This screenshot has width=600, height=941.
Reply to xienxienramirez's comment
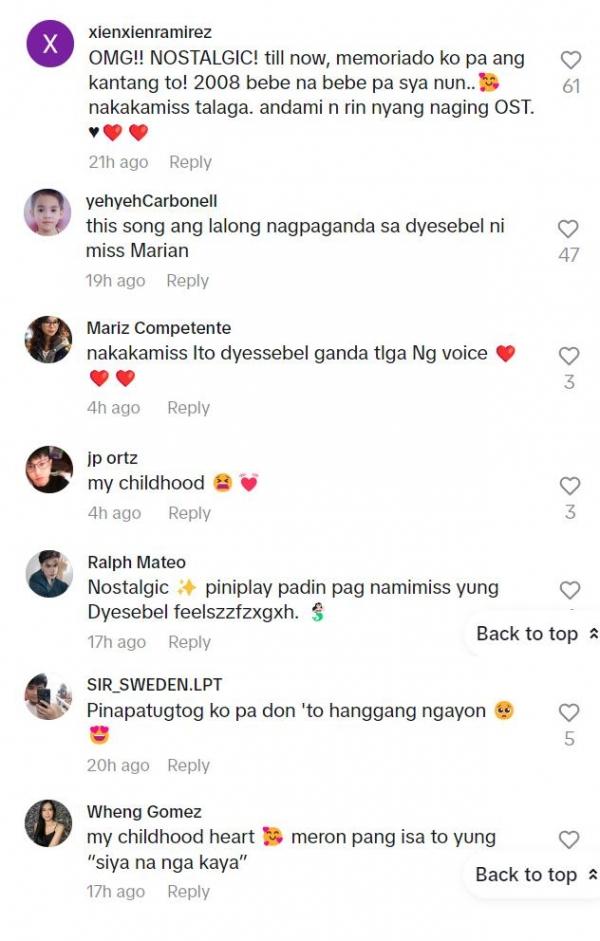click(x=190, y=162)
